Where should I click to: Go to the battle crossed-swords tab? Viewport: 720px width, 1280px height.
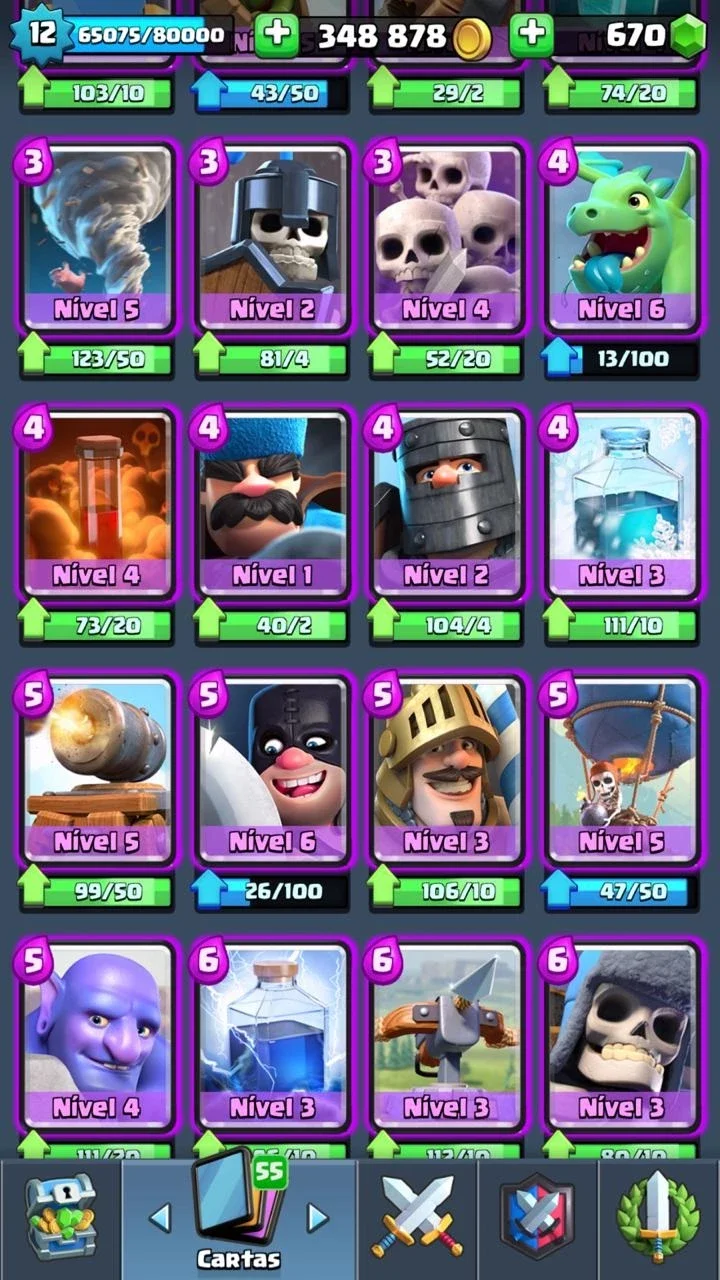(418, 1216)
